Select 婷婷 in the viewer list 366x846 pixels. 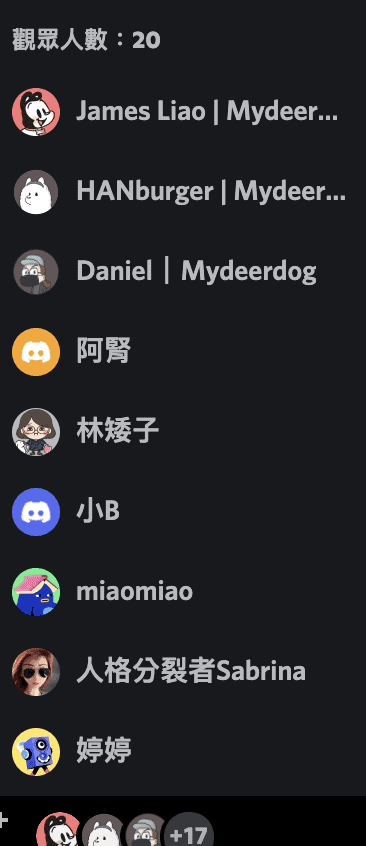tap(183, 751)
